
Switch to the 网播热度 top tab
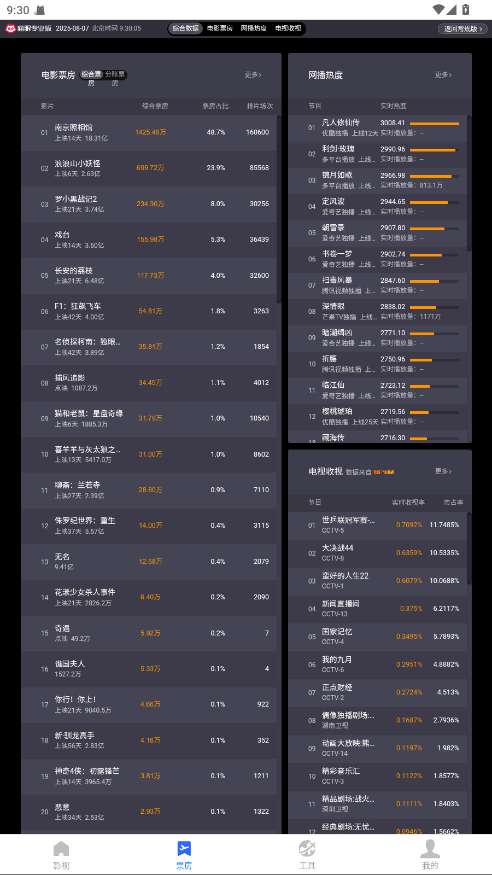click(253, 28)
